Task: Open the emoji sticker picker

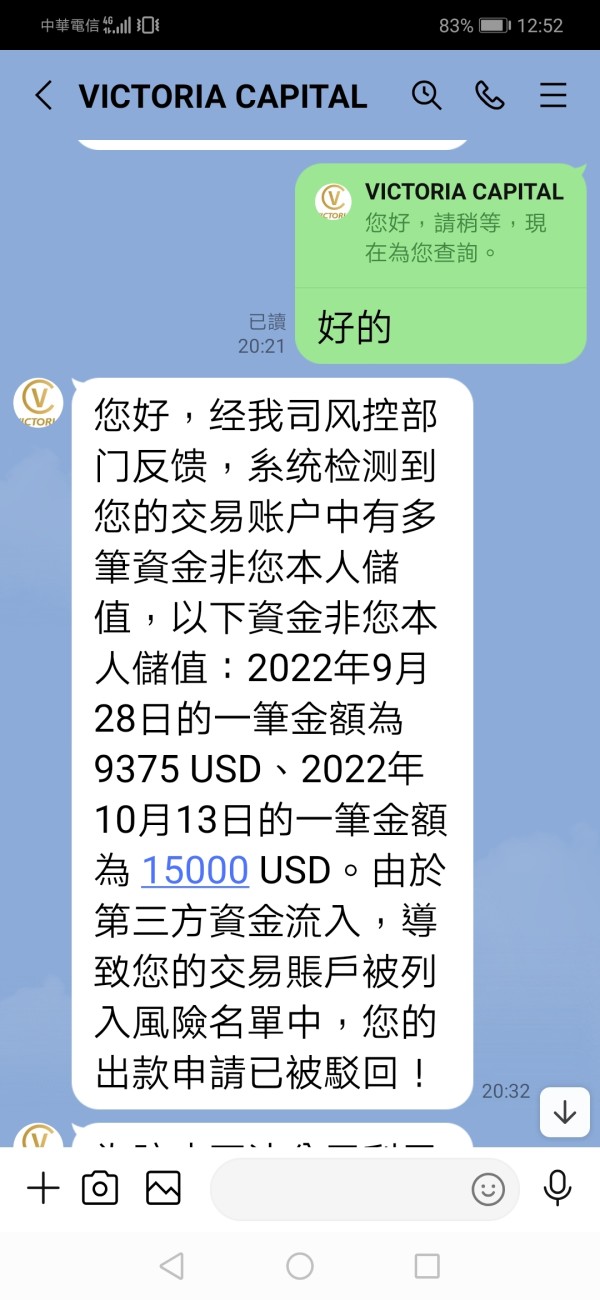Action: (488, 1189)
